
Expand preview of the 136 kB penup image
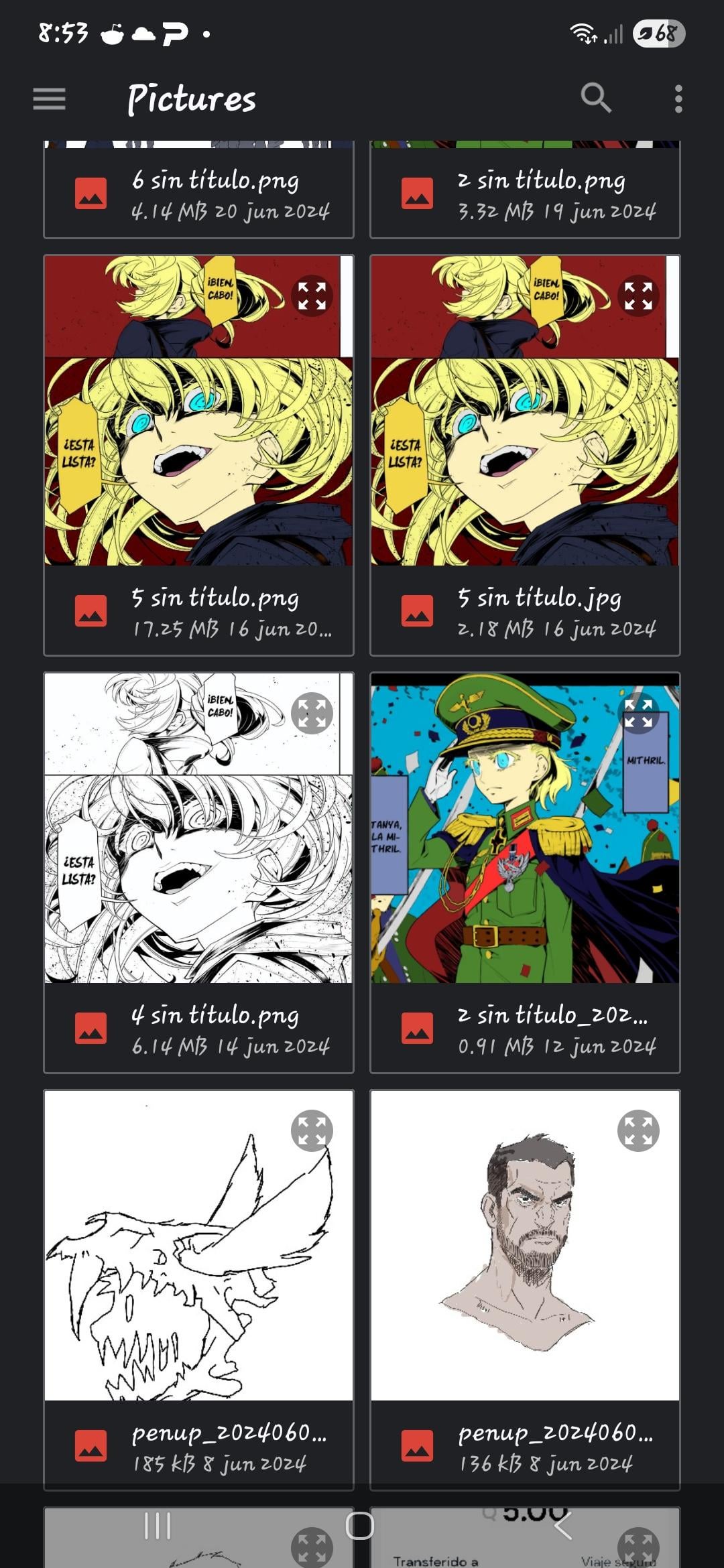[x=638, y=1130]
